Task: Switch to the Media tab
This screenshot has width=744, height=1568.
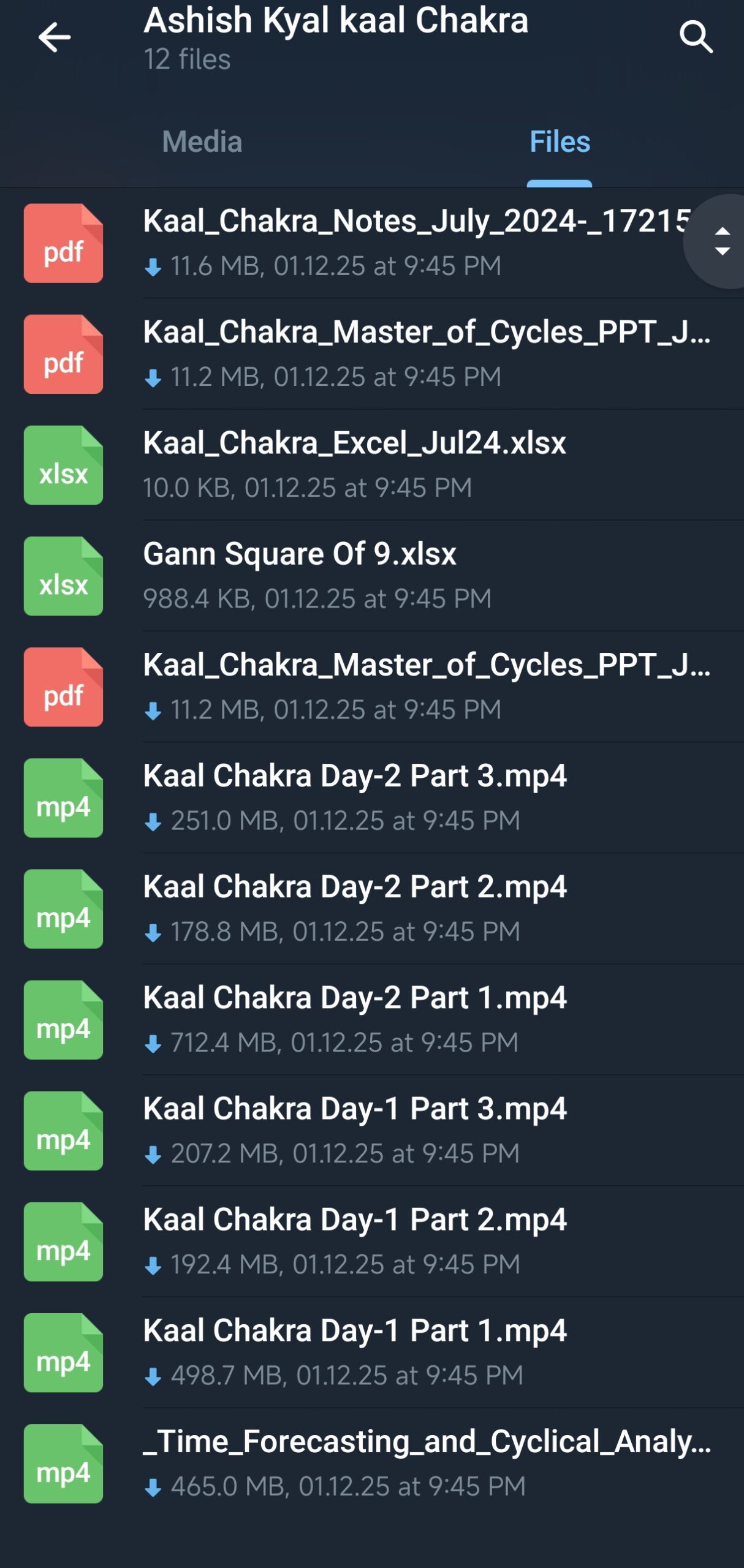Action: (x=202, y=141)
